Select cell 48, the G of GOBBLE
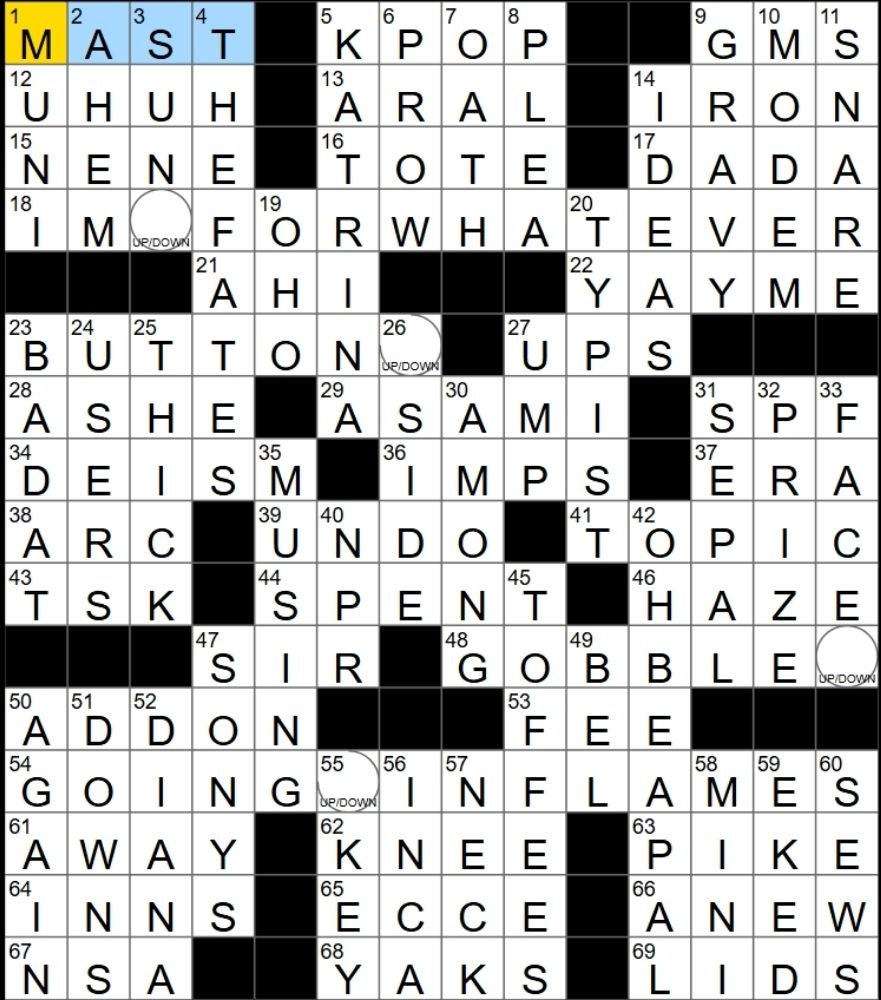 pos(472,658)
